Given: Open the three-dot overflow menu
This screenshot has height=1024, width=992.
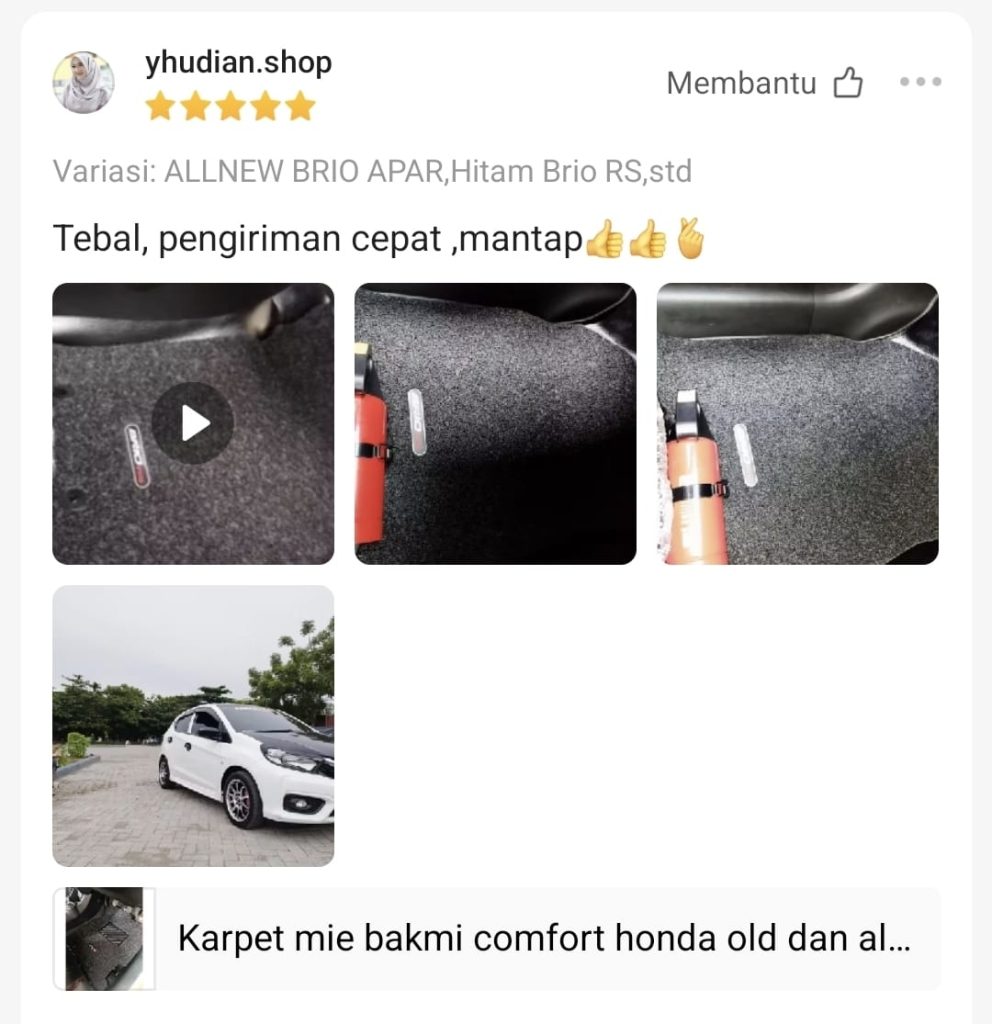Looking at the screenshot, I should [x=920, y=82].
